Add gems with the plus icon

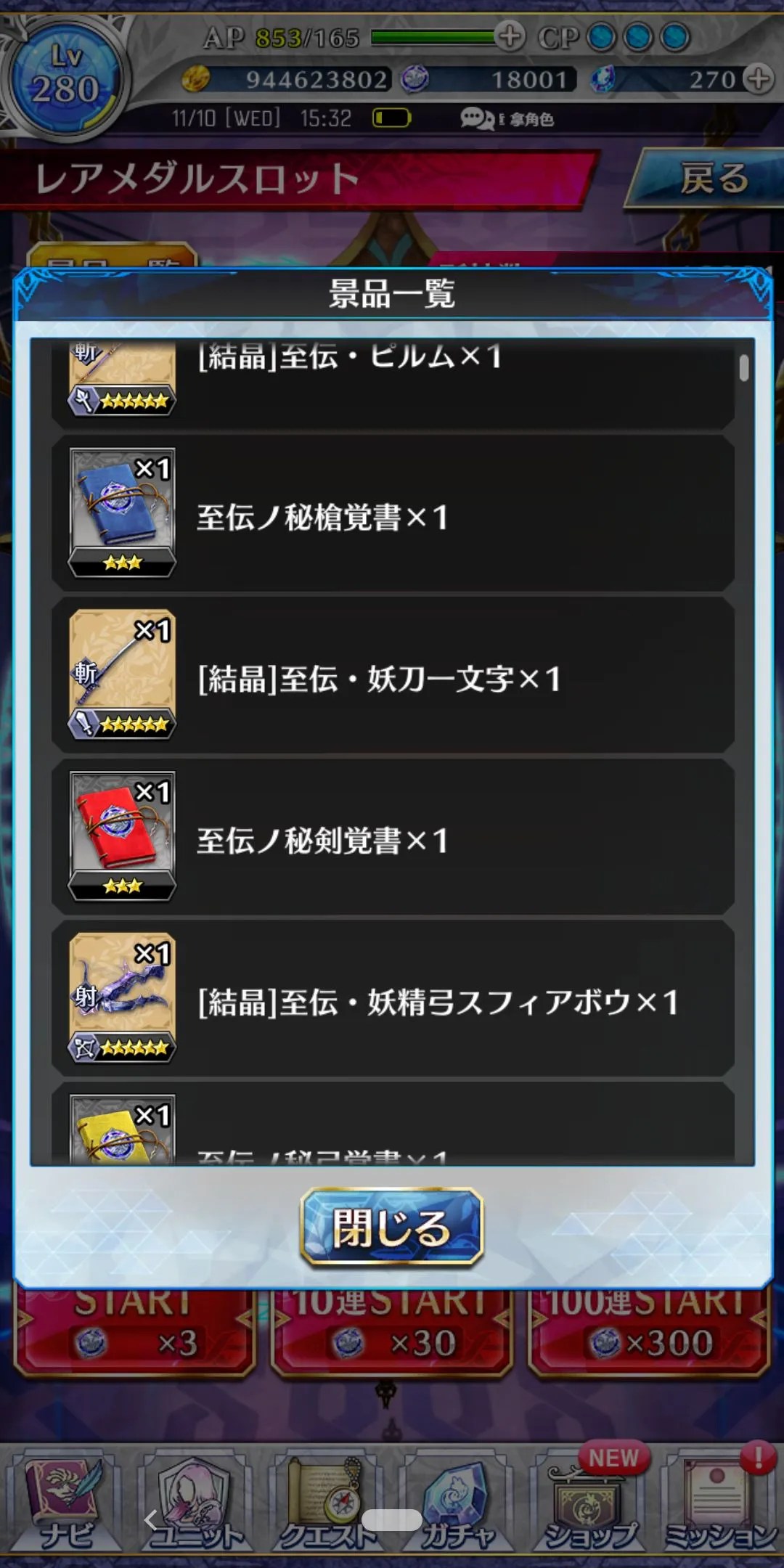(759, 78)
